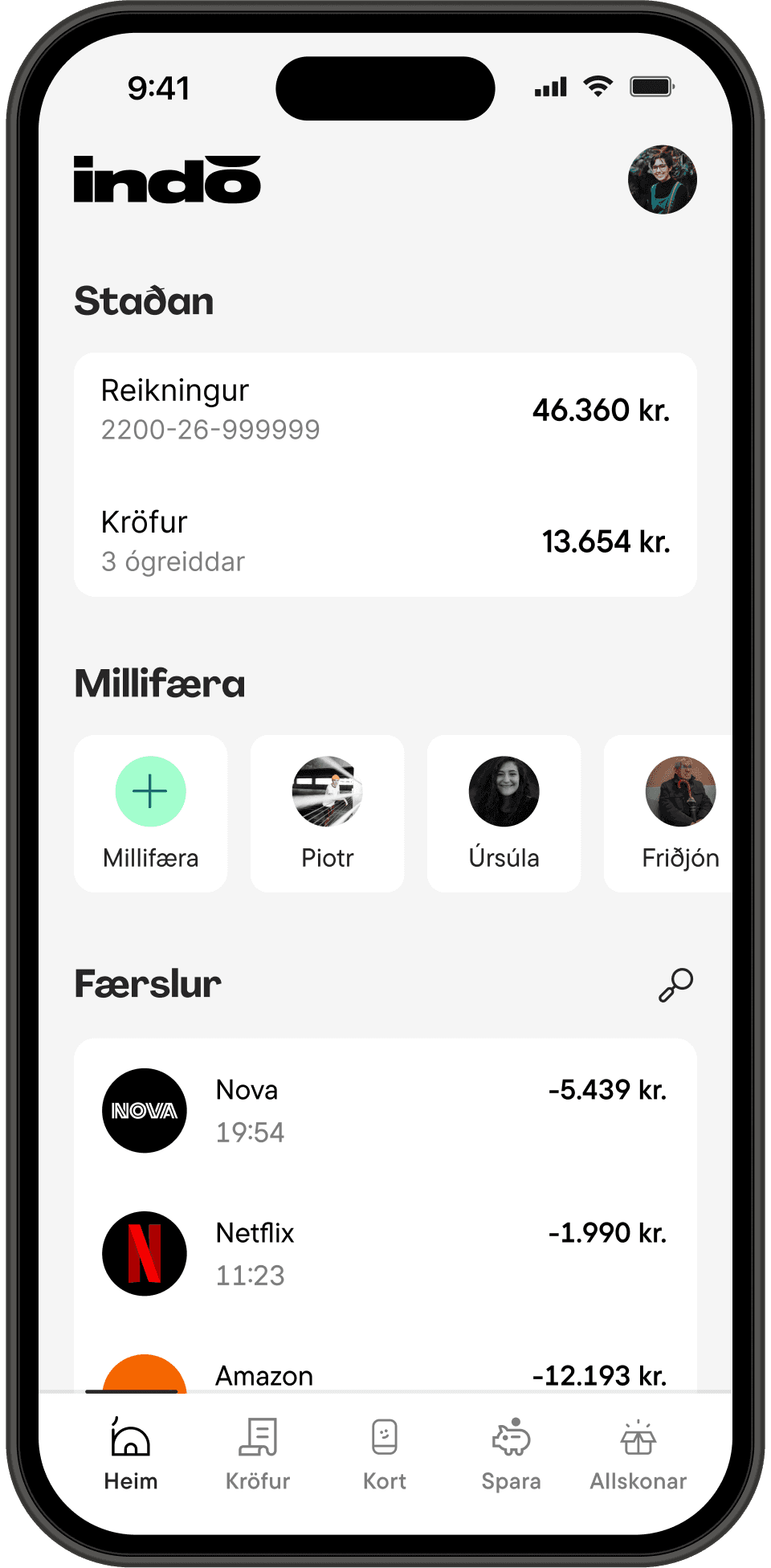Open the Reikningur account showing 46.360 kr.
Viewport: 771px width, 1568px height.
coord(384,408)
